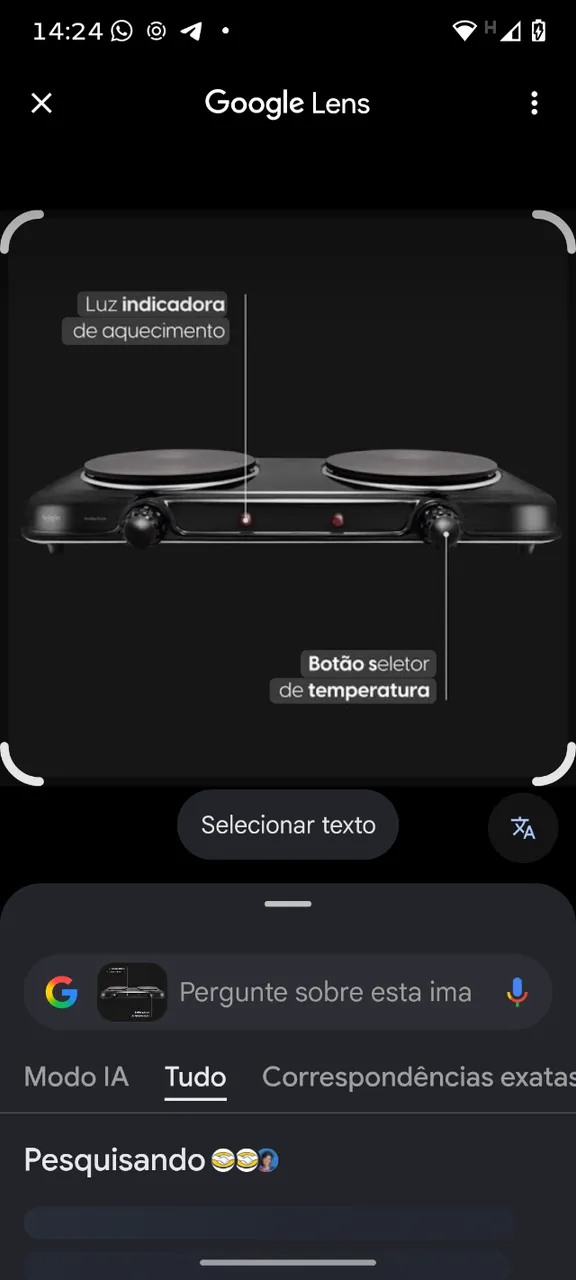Tap the stove image thumbnail in search bar
This screenshot has width=576, height=1280.
point(132,992)
